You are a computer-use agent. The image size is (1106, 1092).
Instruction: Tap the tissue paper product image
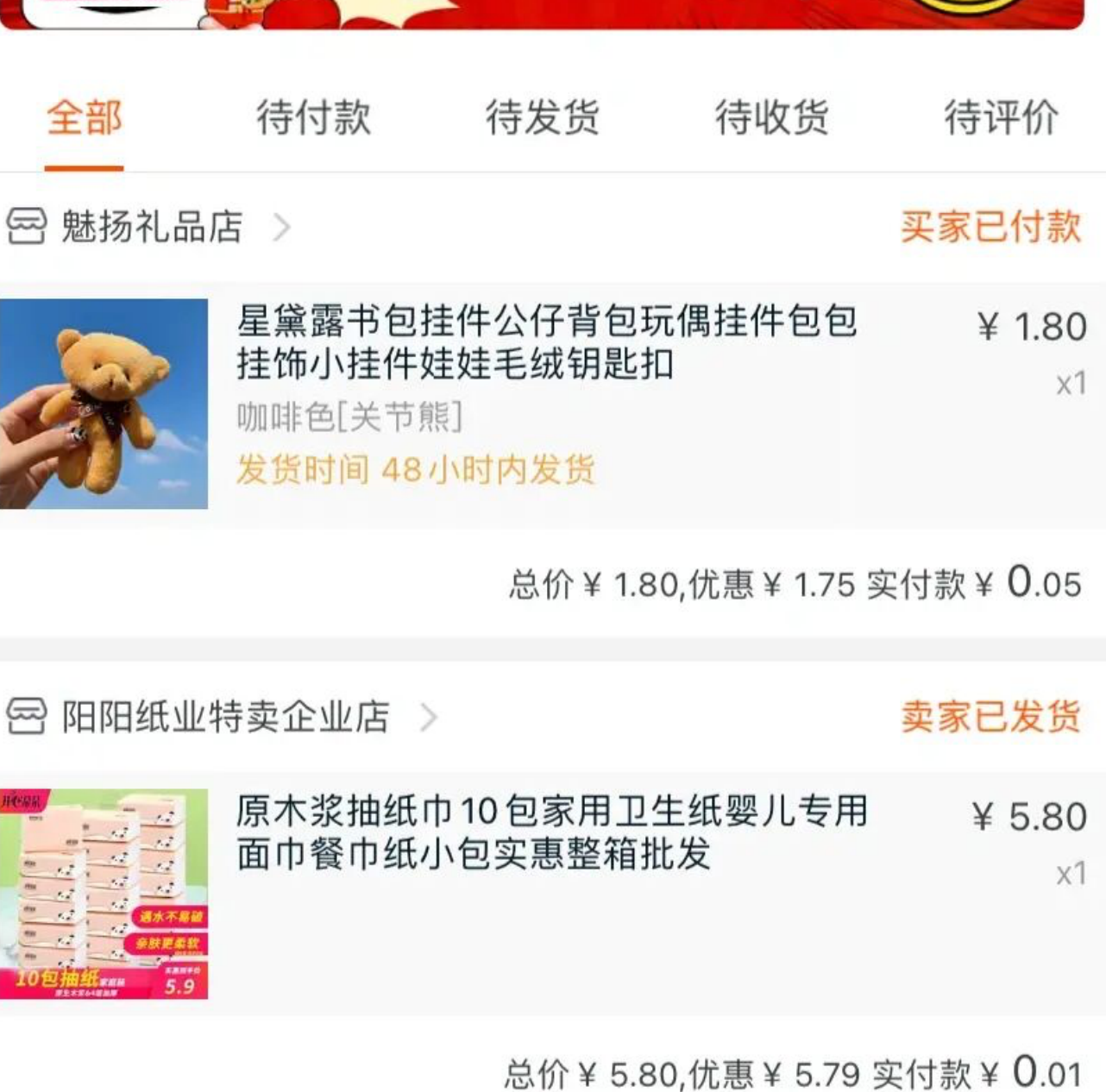(104, 894)
